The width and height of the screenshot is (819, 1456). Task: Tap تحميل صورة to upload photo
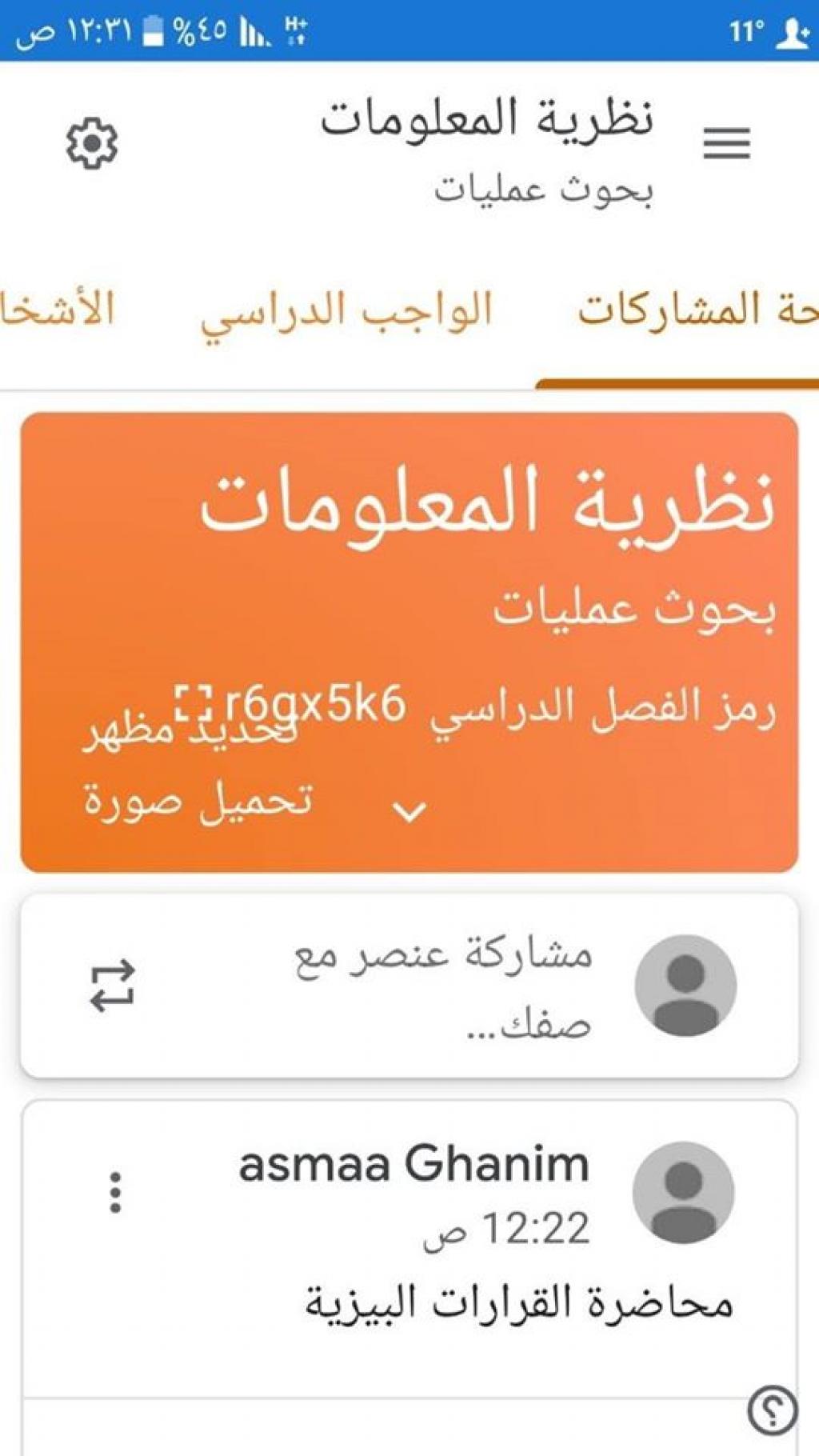click(198, 802)
